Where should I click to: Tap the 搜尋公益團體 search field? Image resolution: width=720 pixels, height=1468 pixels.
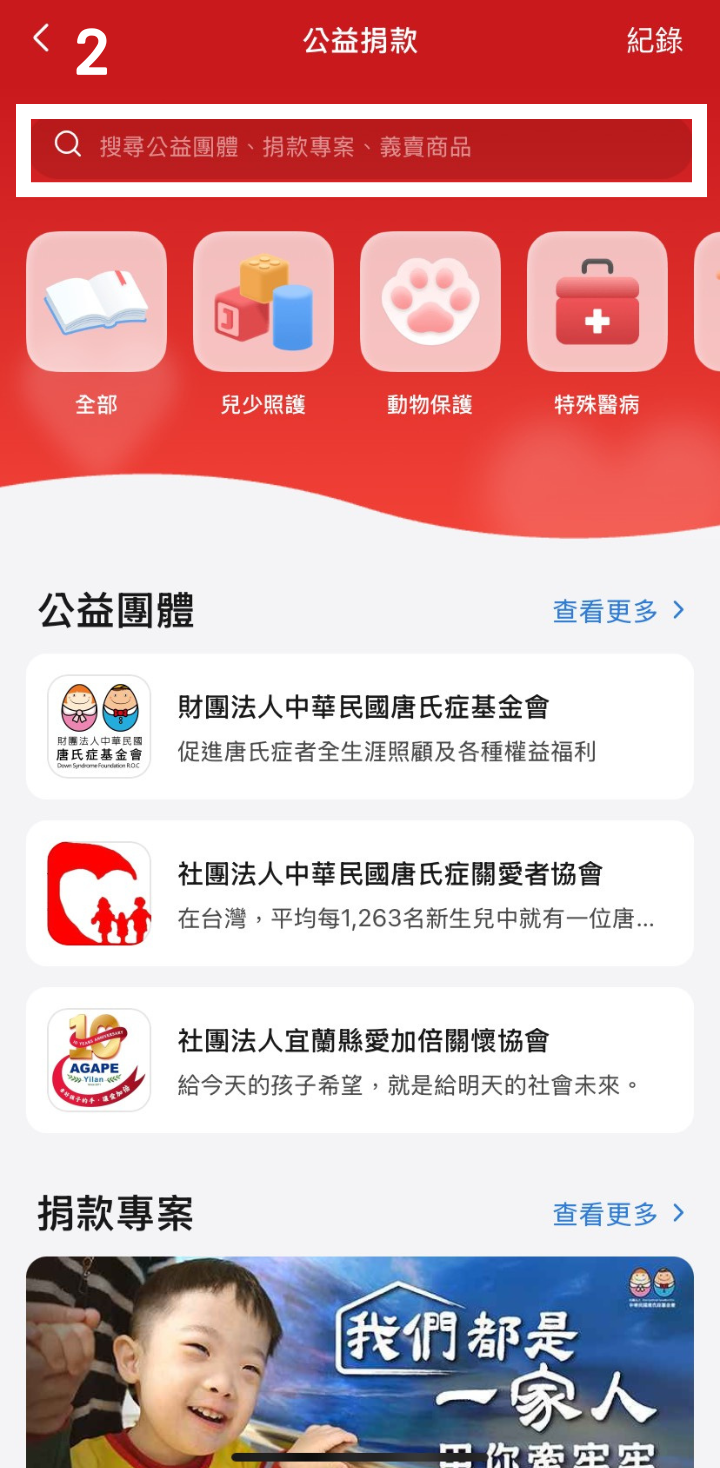pyautogui.click(x=360, y=148)
